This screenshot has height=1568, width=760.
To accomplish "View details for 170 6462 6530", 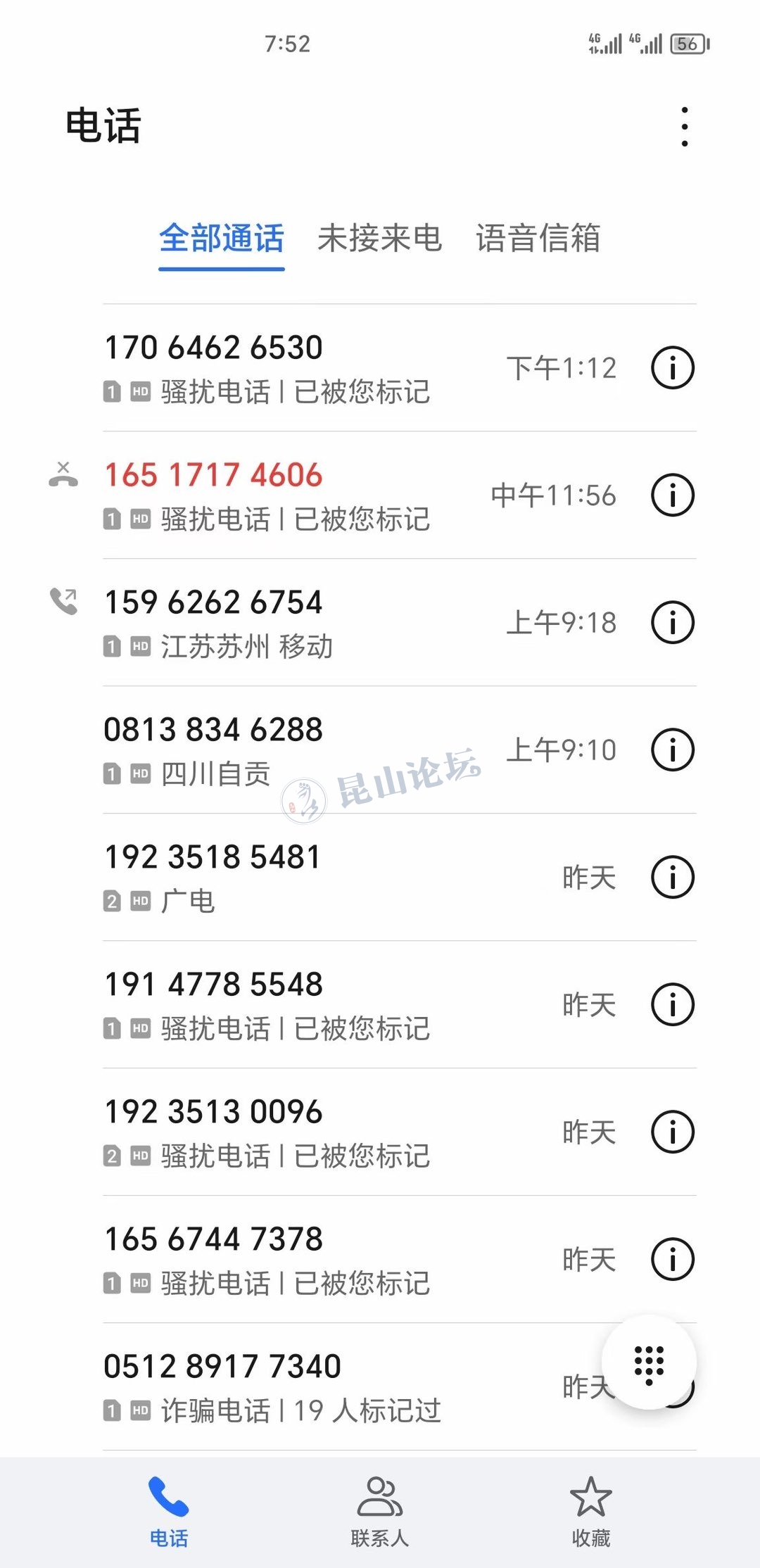I will click(x=673, y=367).
